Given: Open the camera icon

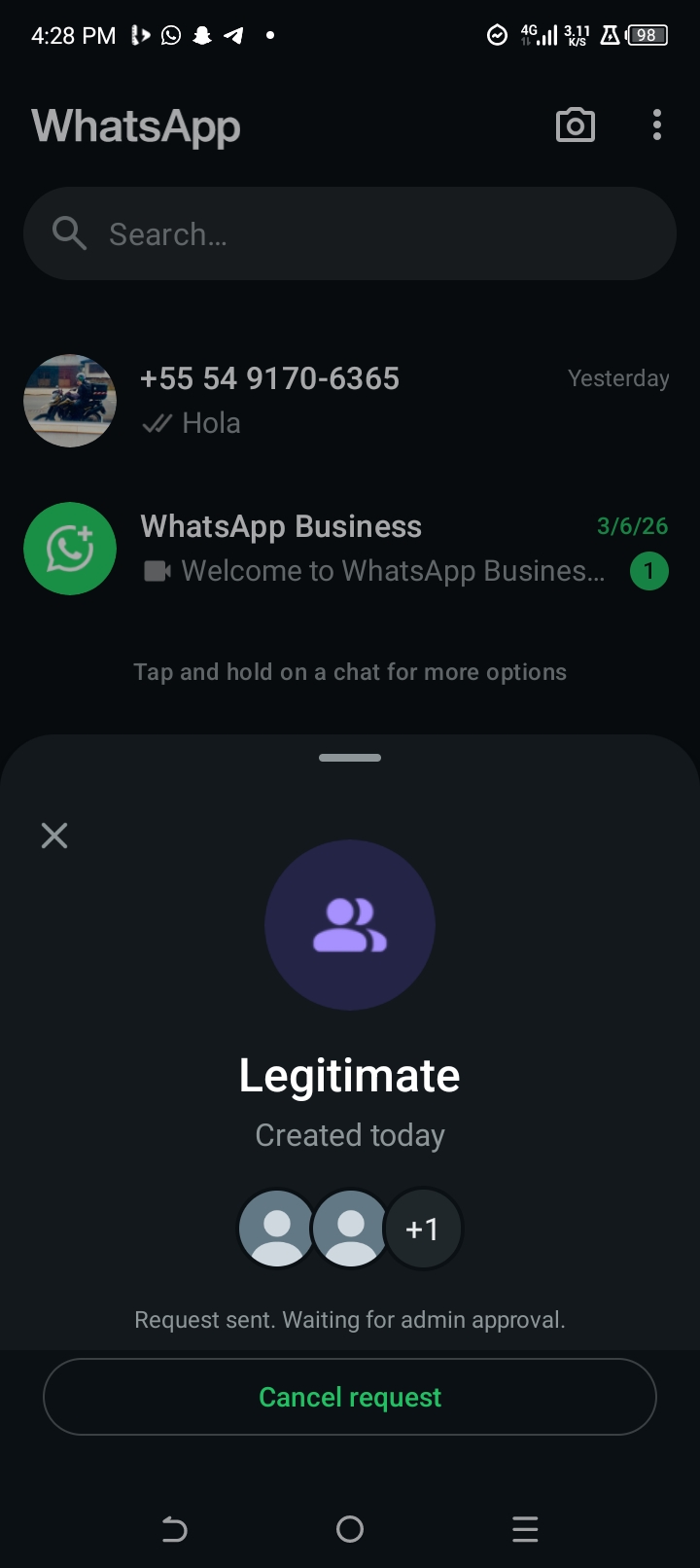Looking at the screenshot, I should coord(575,125).
